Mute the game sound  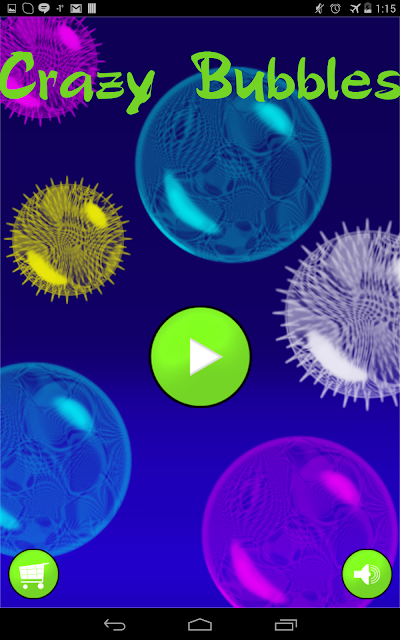click(x=367, y=574)
